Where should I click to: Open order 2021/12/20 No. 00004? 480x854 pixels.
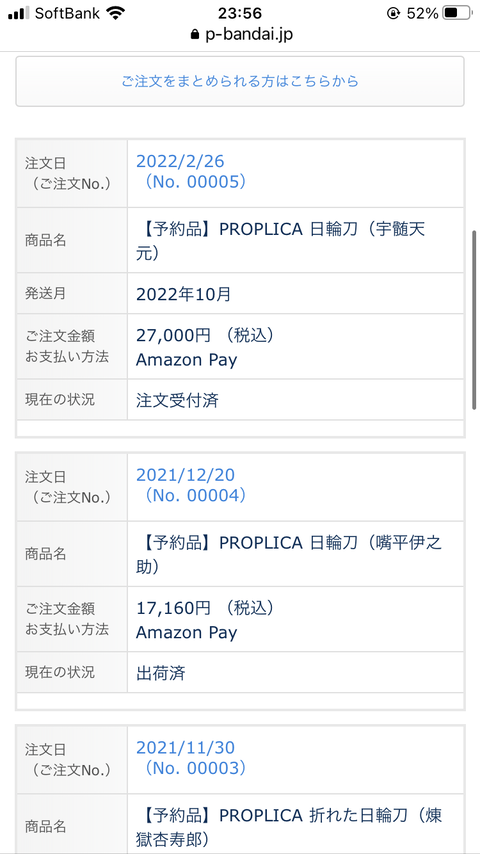(x=191, y=485)
